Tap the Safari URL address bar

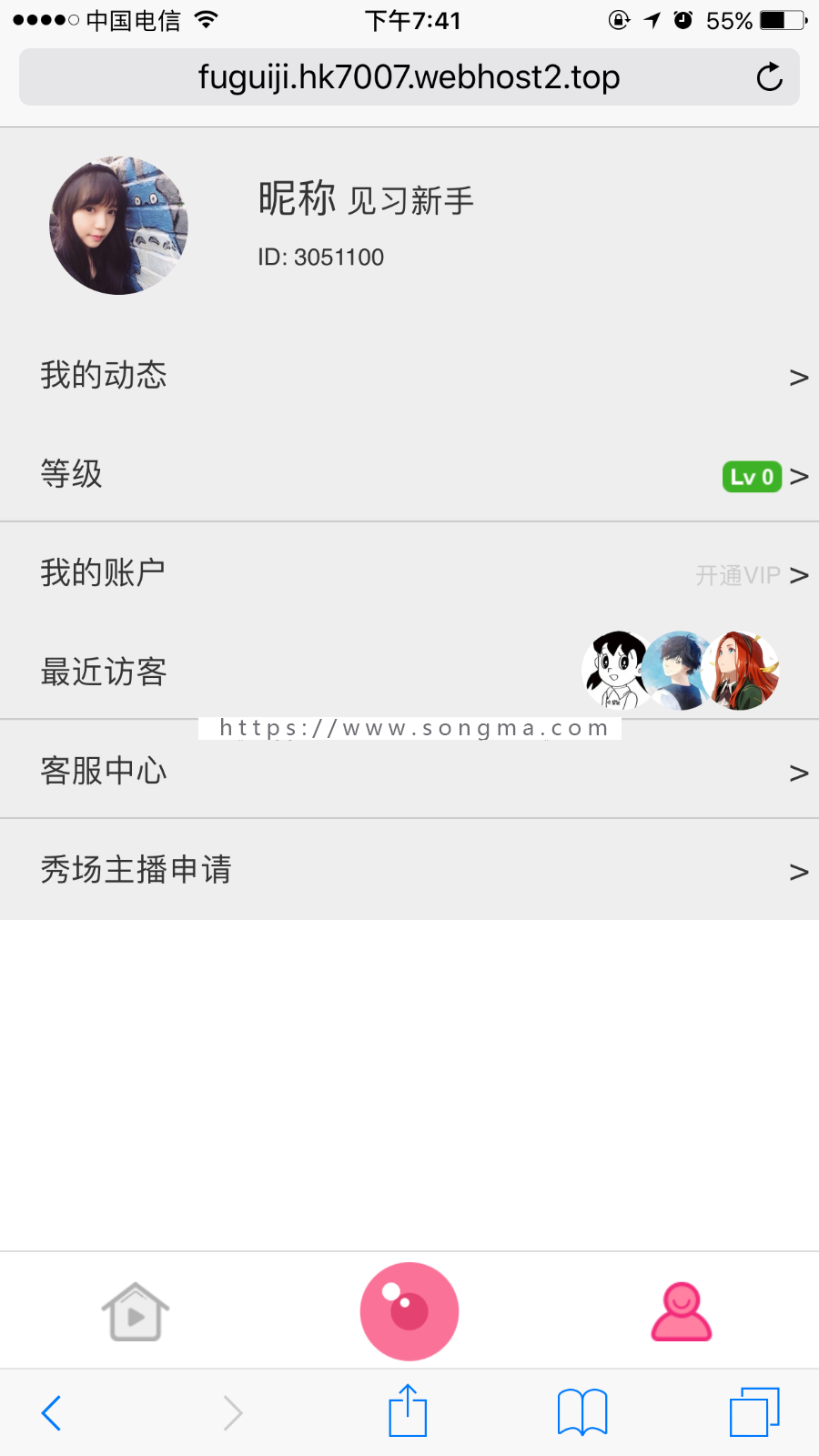[x=409, y=77]
